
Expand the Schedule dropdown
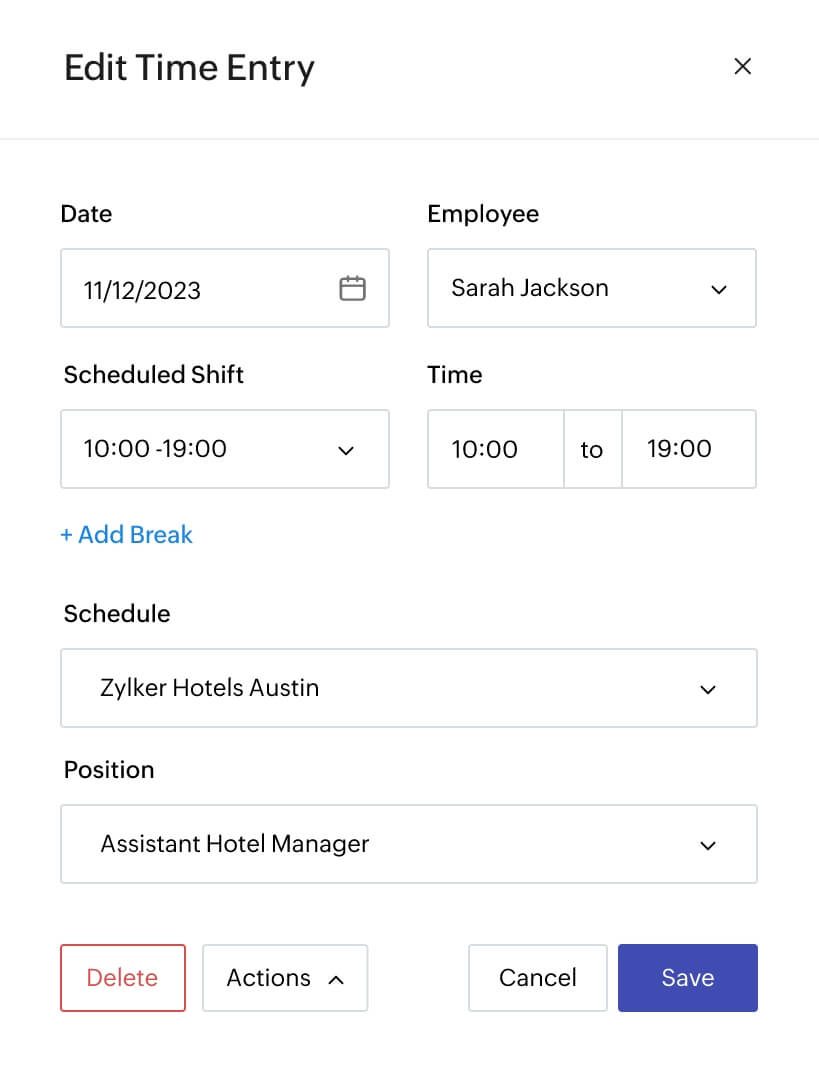[x=408, y=688]
